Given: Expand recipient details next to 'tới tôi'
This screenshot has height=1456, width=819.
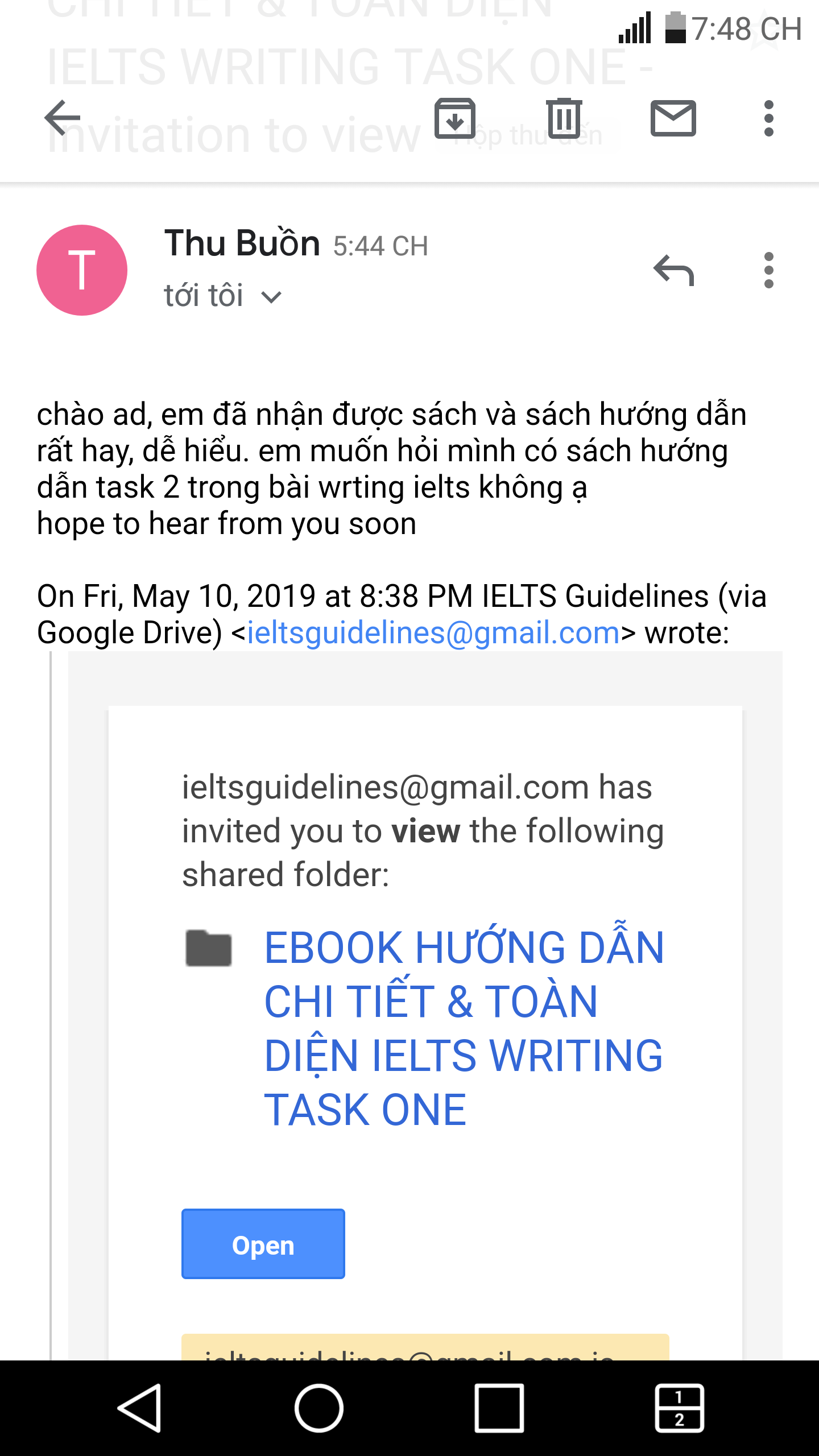Looking at the screenshot, I should [x=271, y=297].
